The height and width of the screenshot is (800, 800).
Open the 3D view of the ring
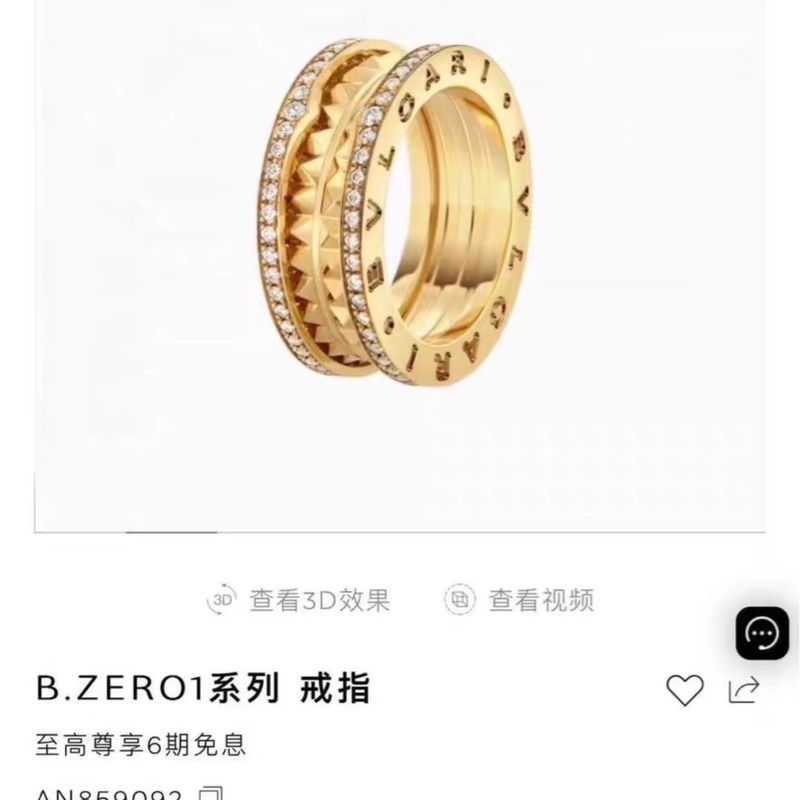(298, 600)
